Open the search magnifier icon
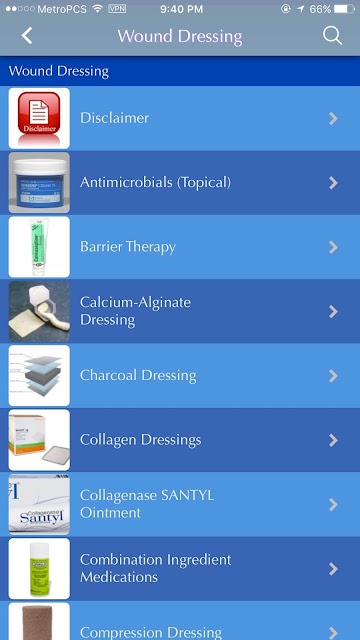360x640 pixels. (x=332, y=36)
